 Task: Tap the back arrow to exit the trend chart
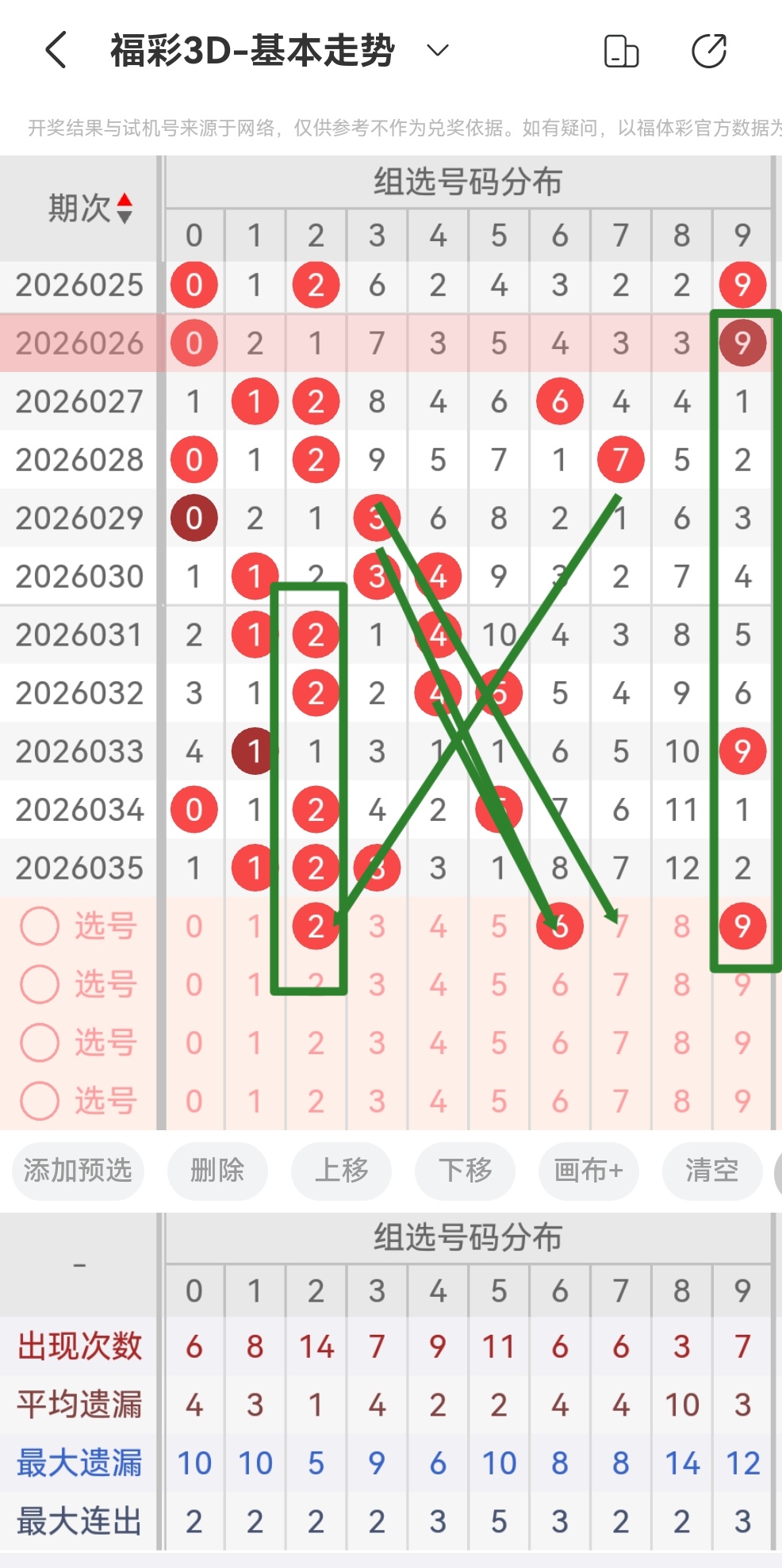(x=53, y=50)
